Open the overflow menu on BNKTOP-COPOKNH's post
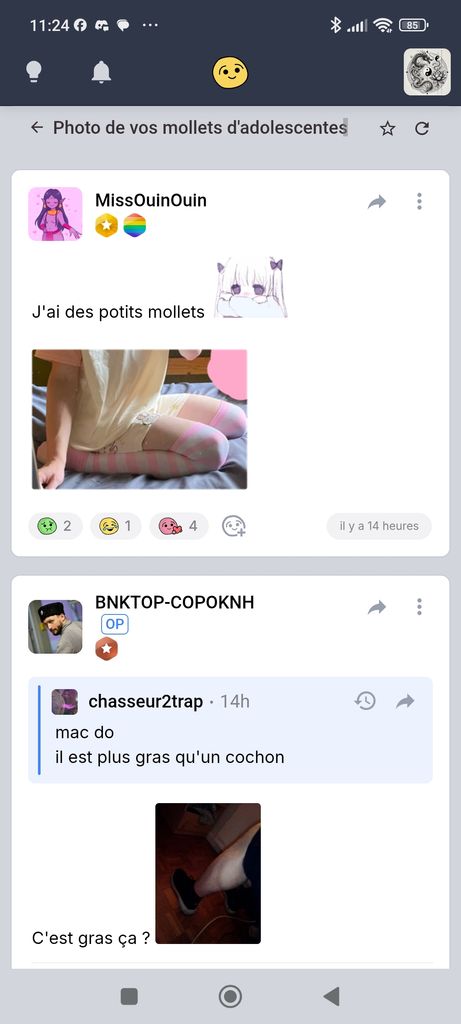This screenshot has width=461, height=1024. pyautogui.click(x=419, y=607)
